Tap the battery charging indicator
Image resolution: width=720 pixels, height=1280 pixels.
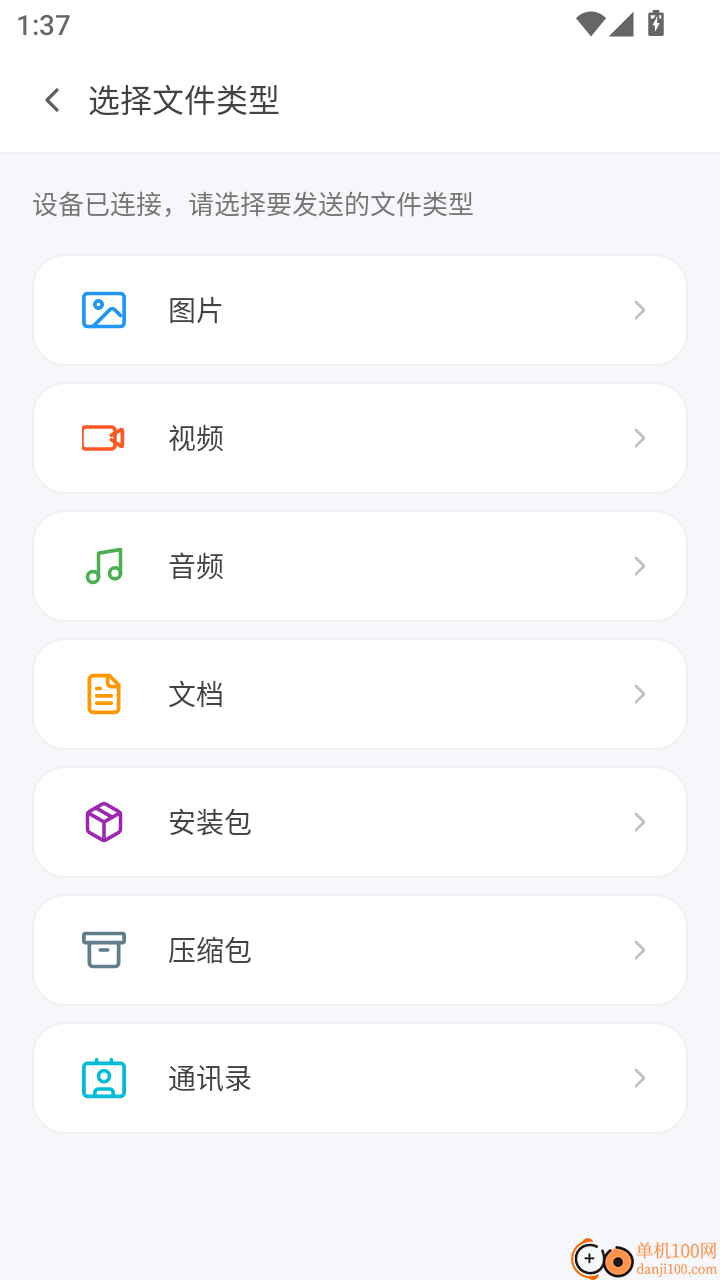[656, 24]
